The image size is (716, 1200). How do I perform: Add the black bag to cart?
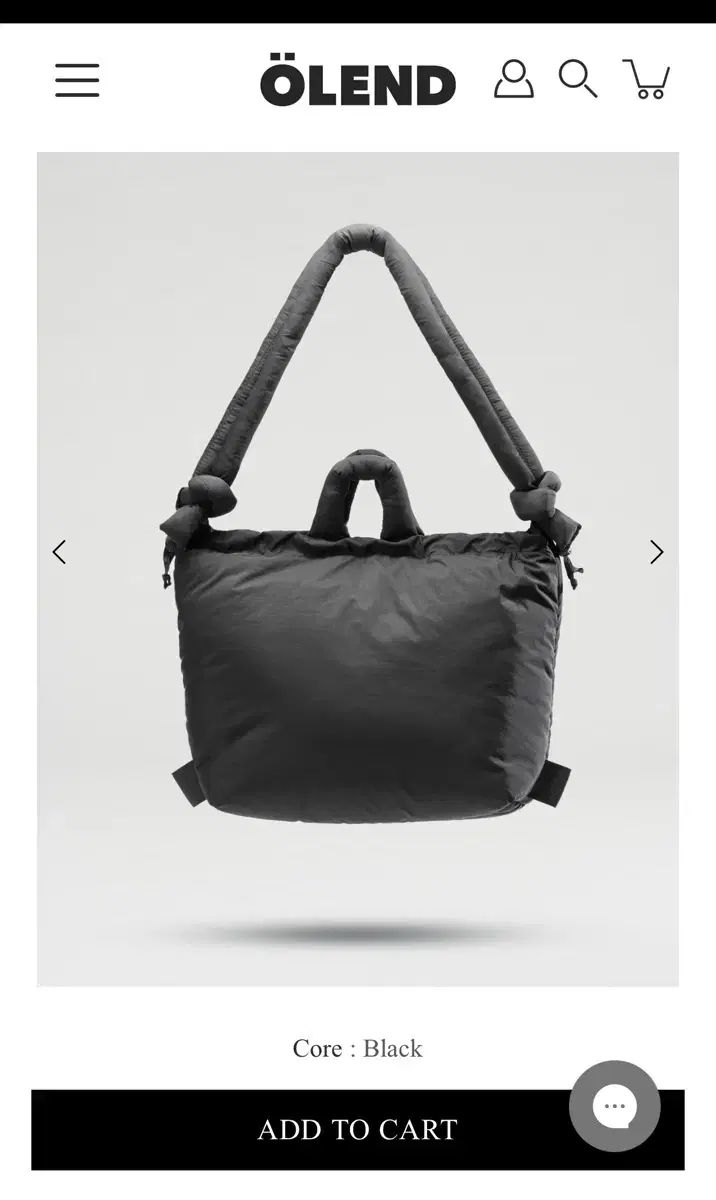pyautogui.click(x=300, y=1129)
